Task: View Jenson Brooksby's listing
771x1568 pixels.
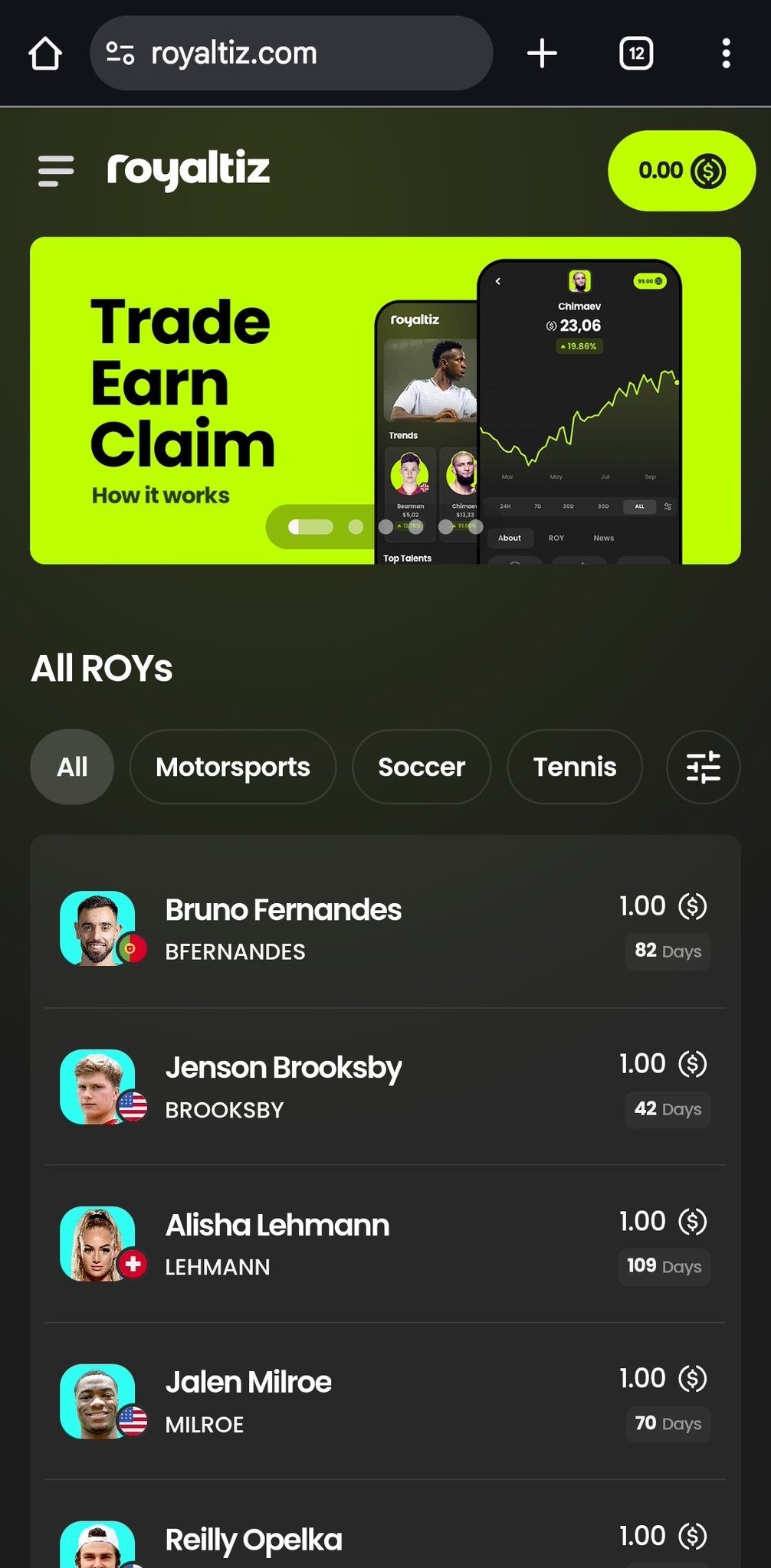Action: (283, 1086)
